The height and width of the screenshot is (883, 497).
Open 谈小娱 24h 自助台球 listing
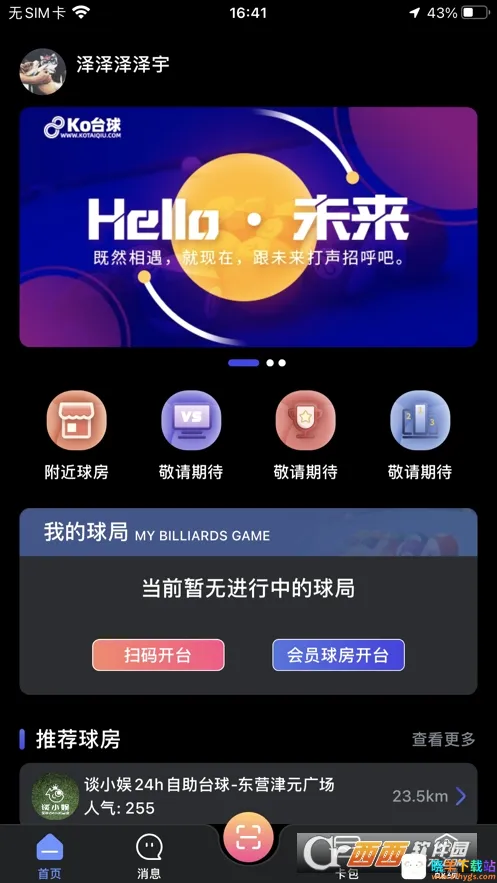point(248,795)
